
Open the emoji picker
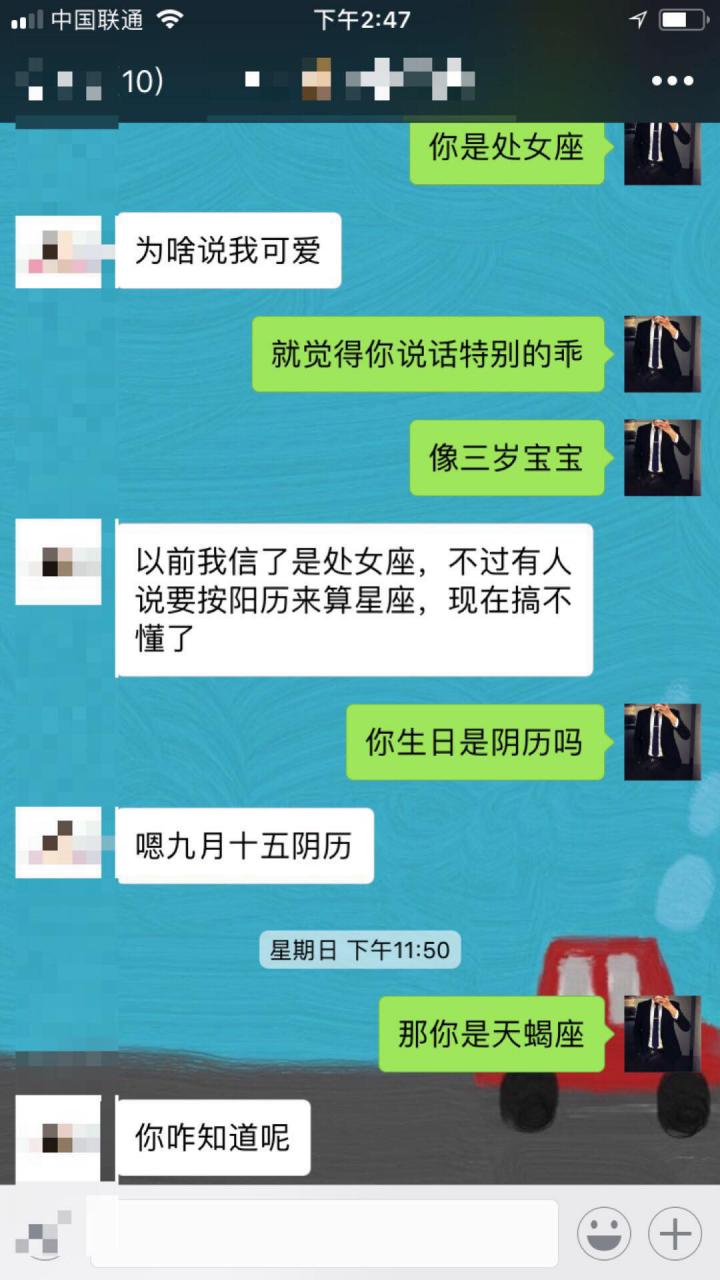604,1233
